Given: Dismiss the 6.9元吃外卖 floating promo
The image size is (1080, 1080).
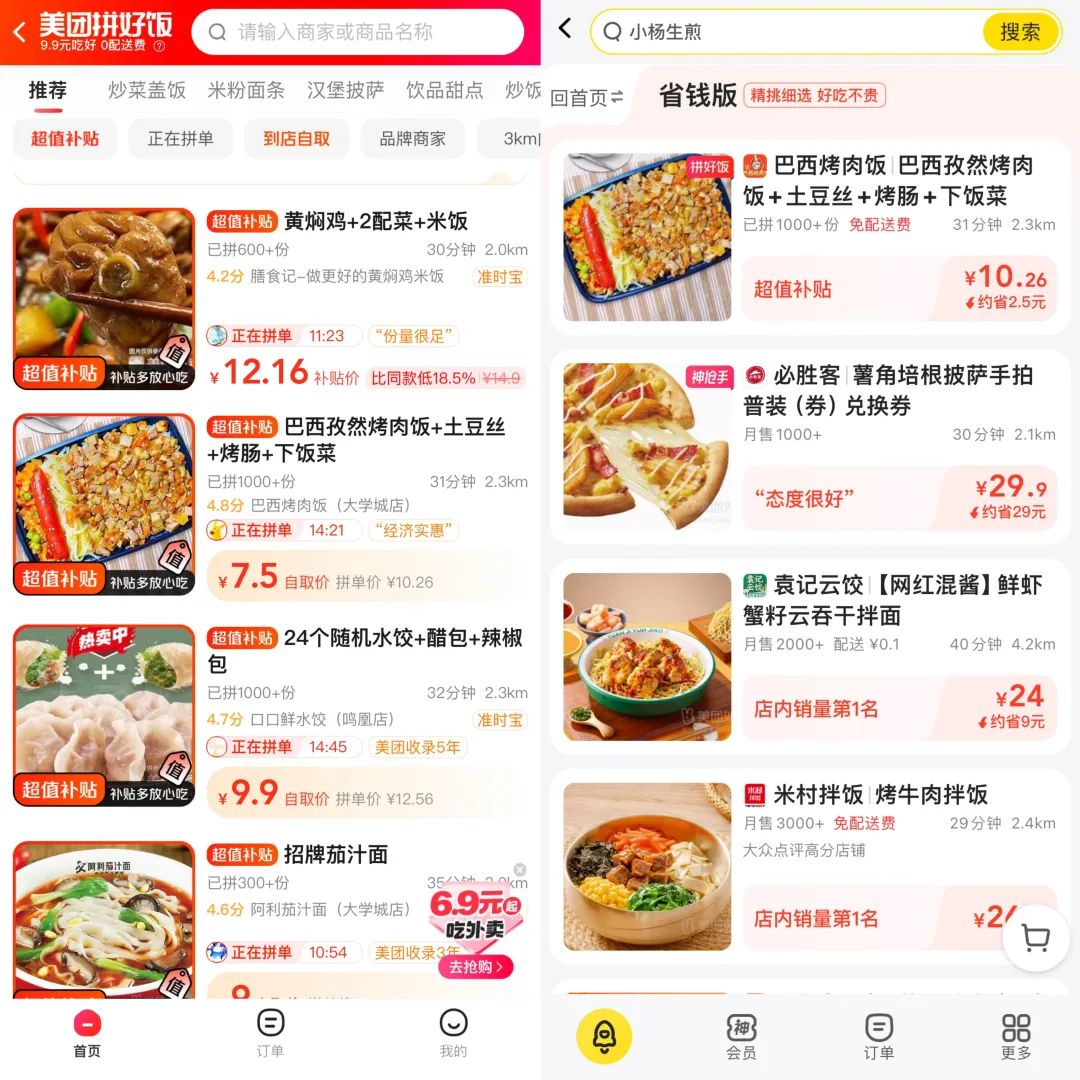Looking at the screenshot, I should tap(519, 870).
